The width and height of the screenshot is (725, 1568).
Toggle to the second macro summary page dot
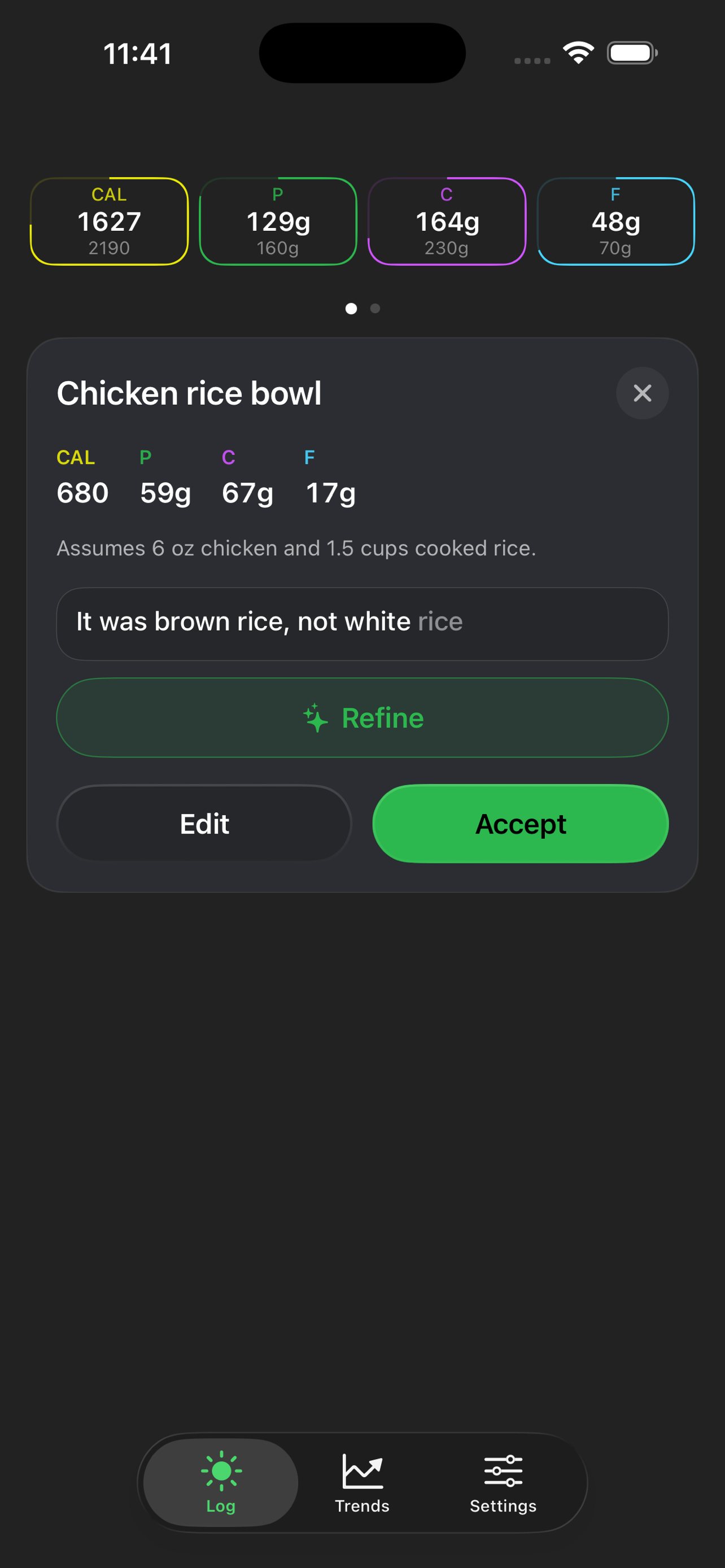point(375,309)
